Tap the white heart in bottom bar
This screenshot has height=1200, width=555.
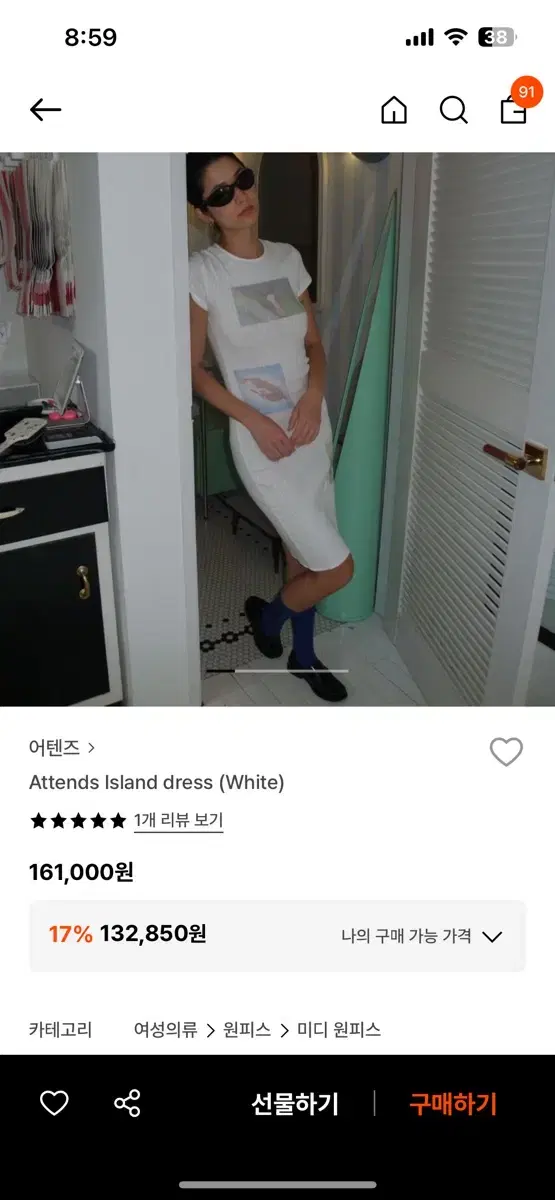click(x=54, y=1104)
